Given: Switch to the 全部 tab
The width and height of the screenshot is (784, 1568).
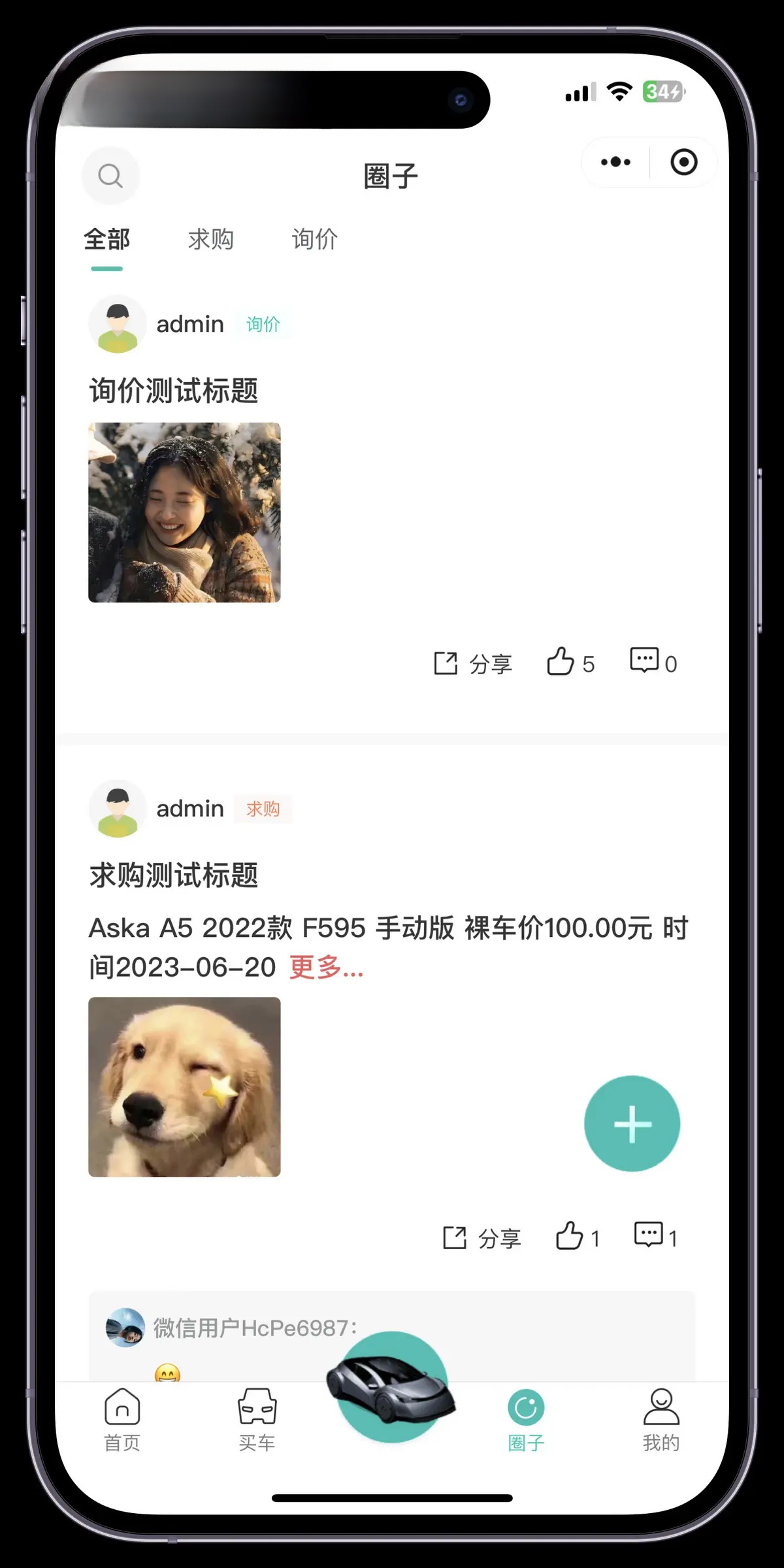Looking at the screenshot, I should click(106, 239).
